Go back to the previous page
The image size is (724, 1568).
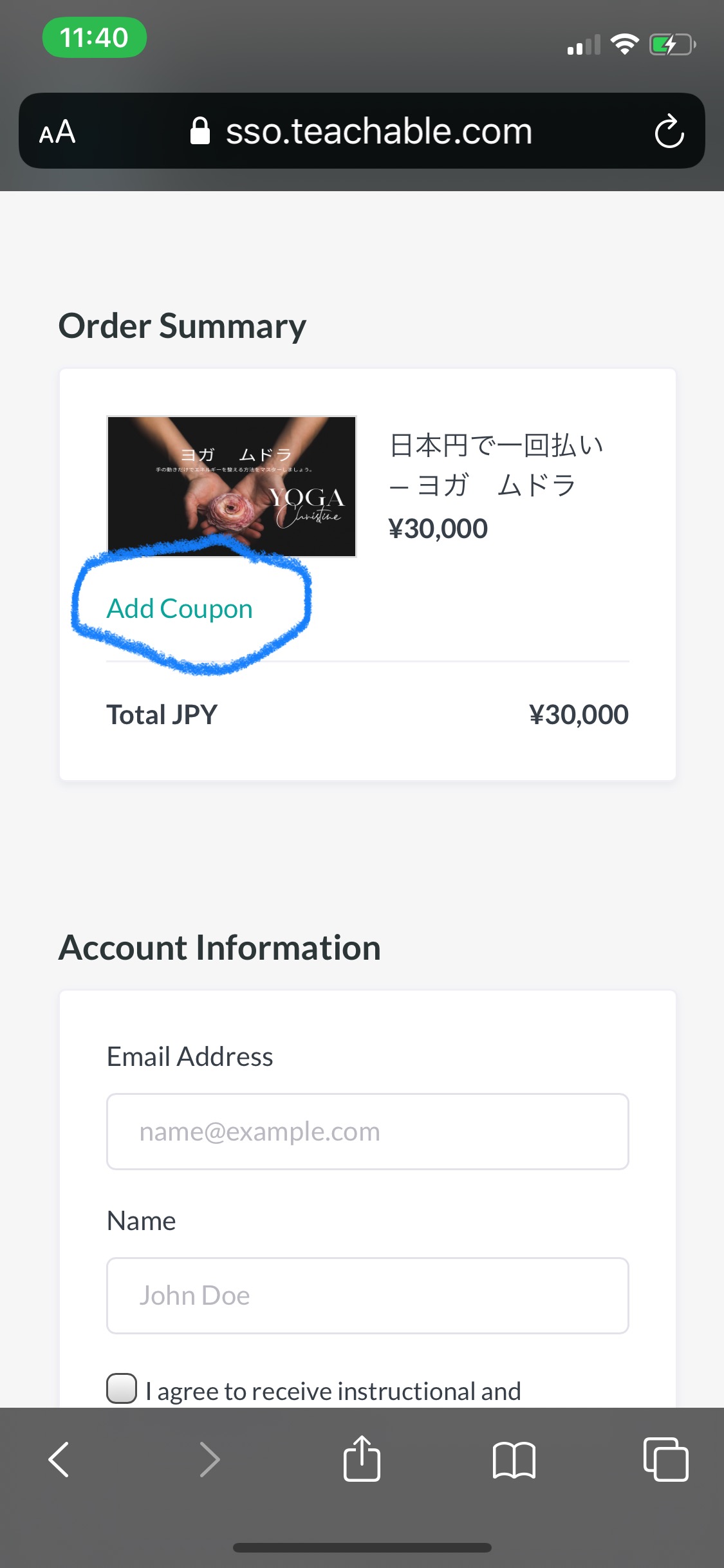[59, 1459]
